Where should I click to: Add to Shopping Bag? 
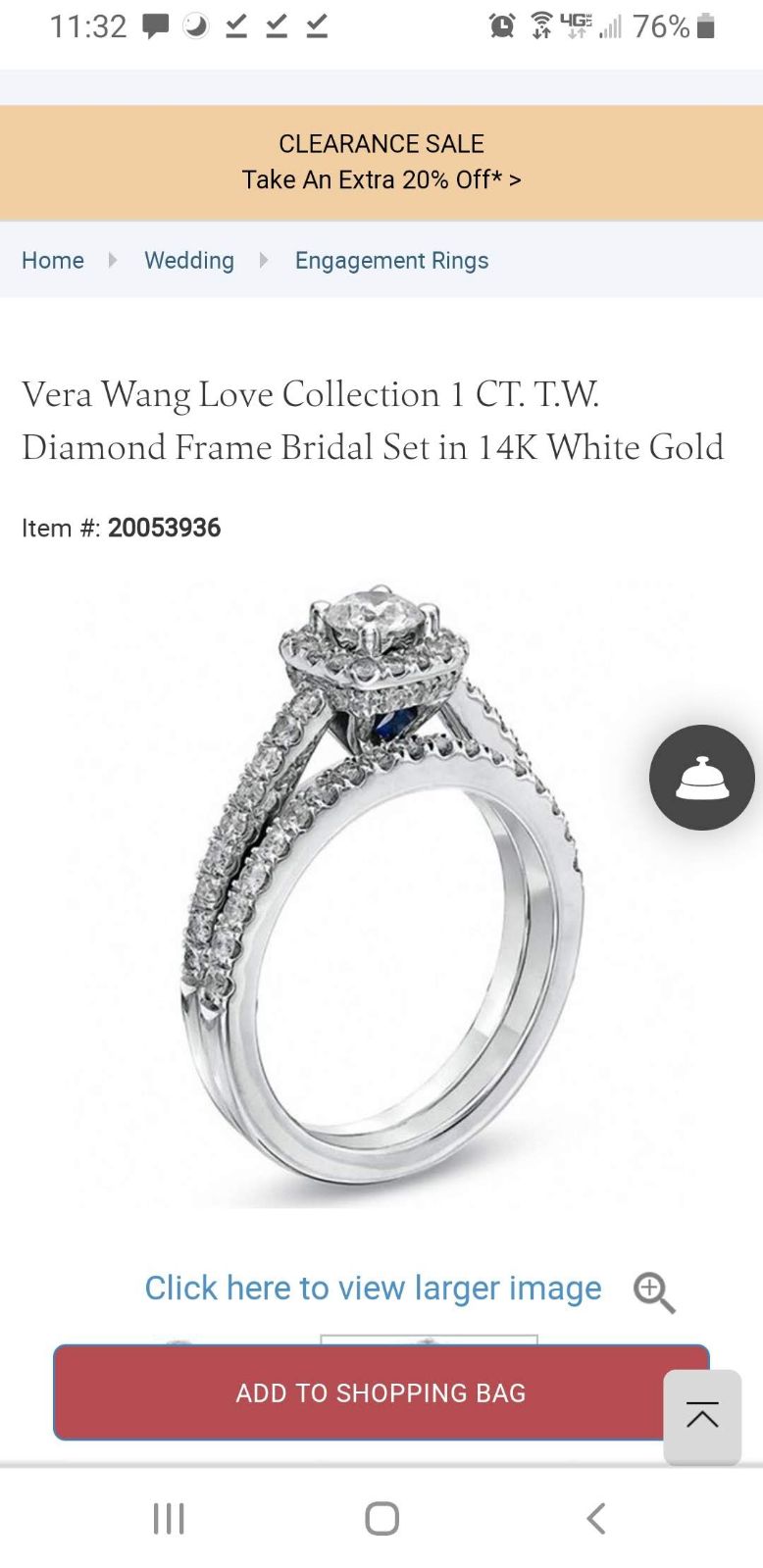coord(381,1392)
